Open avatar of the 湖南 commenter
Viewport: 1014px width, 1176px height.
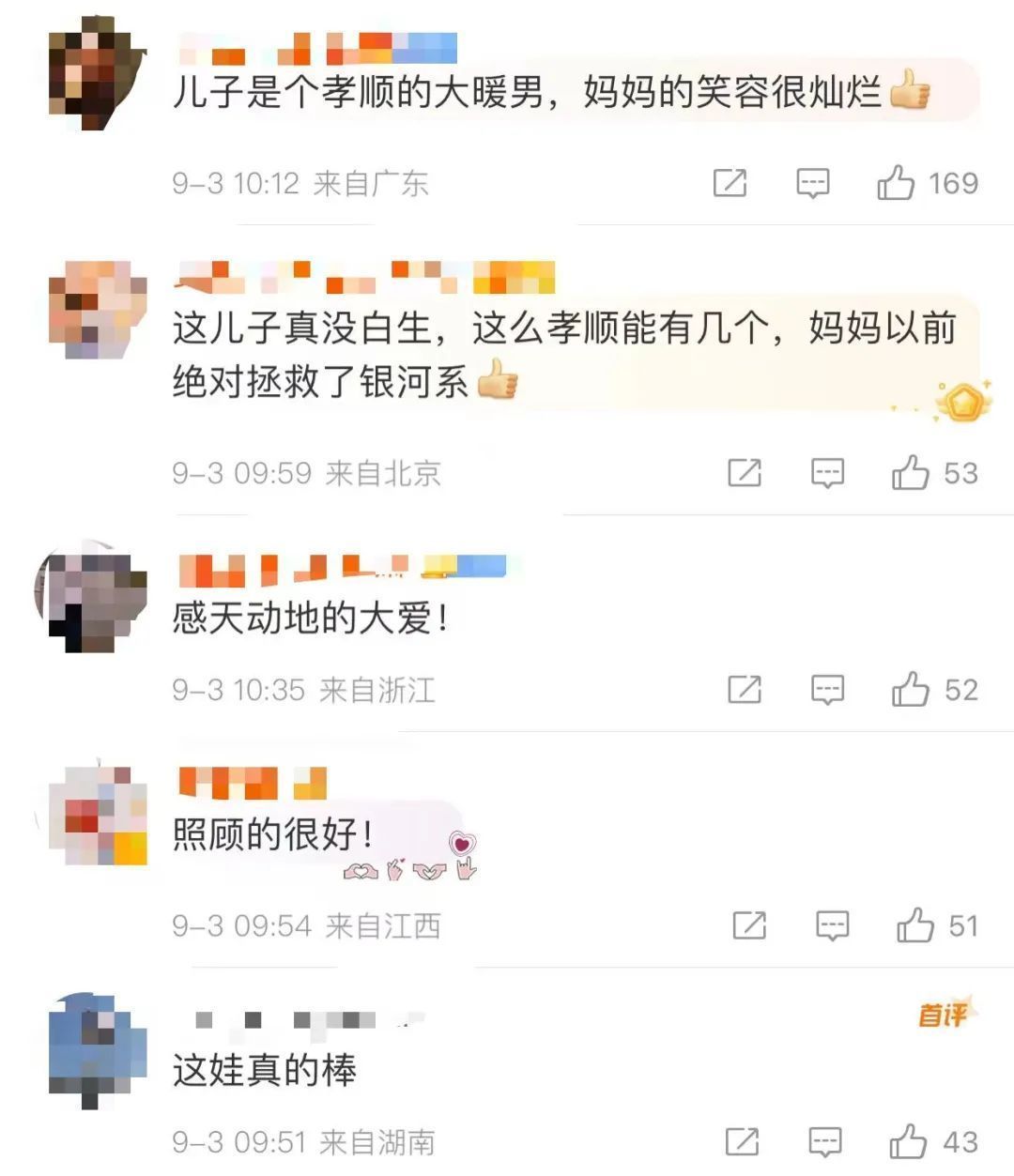[x=97, y=1049]
